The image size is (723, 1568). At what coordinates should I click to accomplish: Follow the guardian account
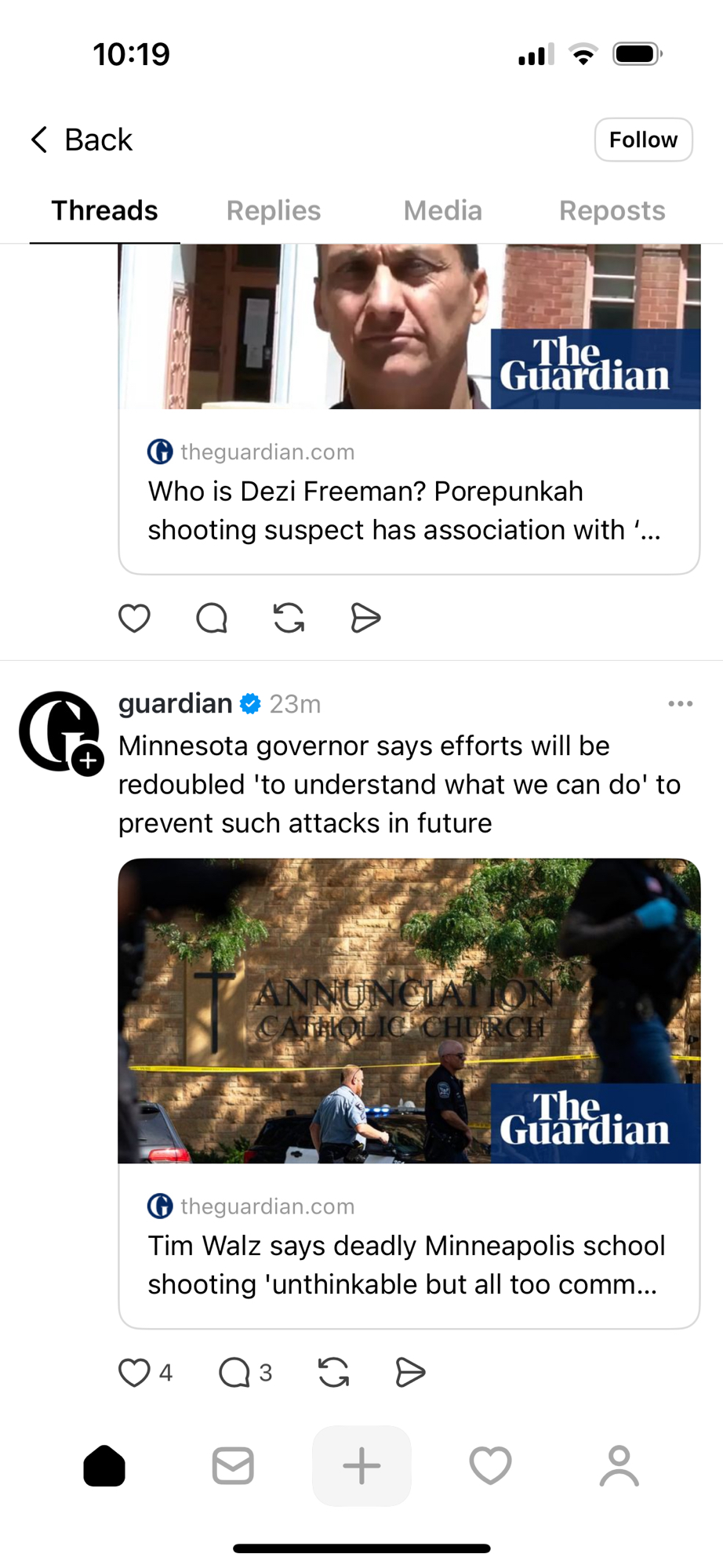pyautogui.click(x=643, y=140)
